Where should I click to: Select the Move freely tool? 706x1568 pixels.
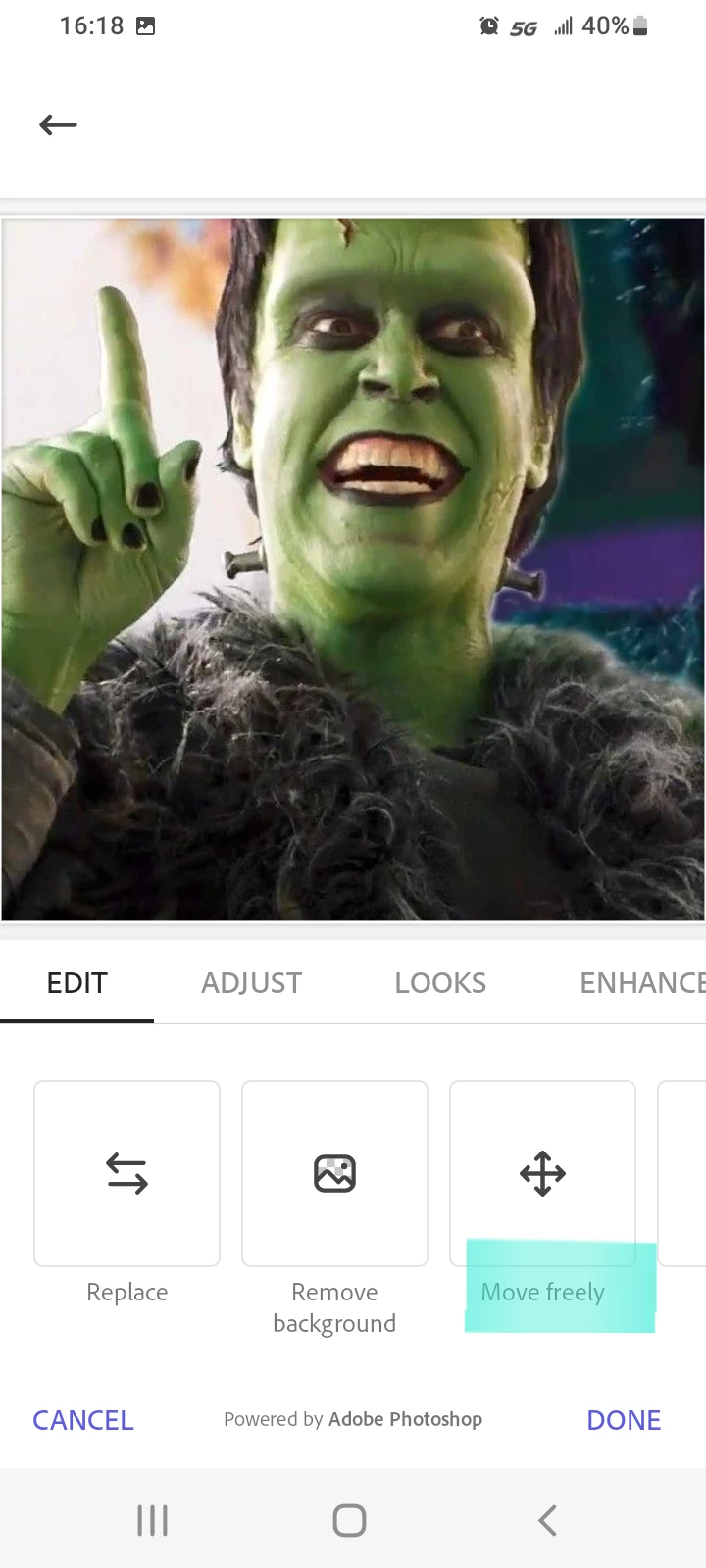542,1173
